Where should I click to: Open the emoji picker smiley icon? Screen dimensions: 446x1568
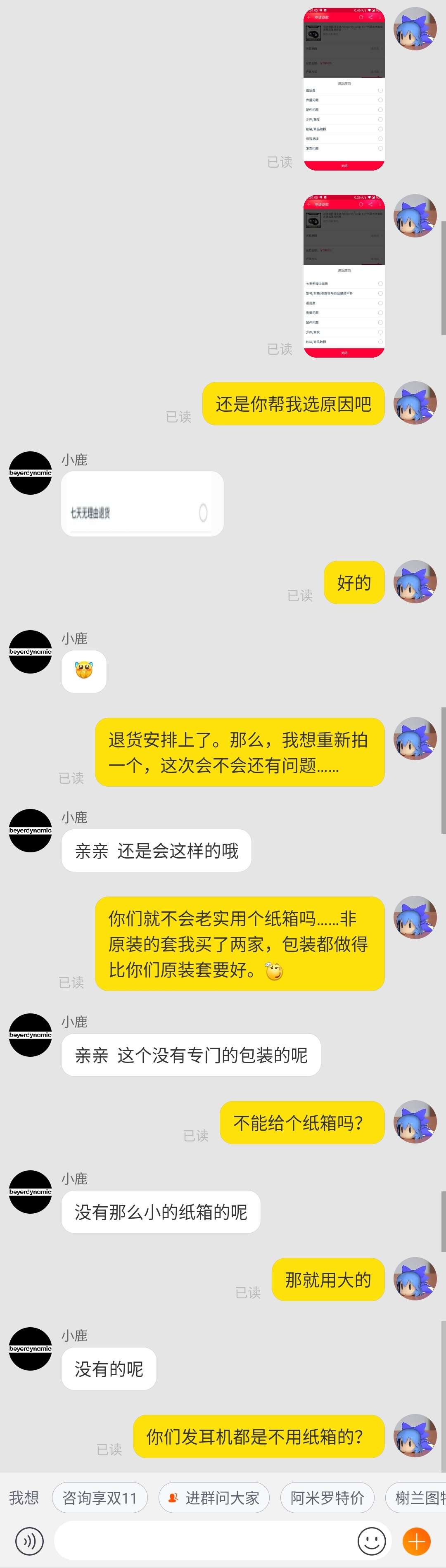click(371, 1541)
